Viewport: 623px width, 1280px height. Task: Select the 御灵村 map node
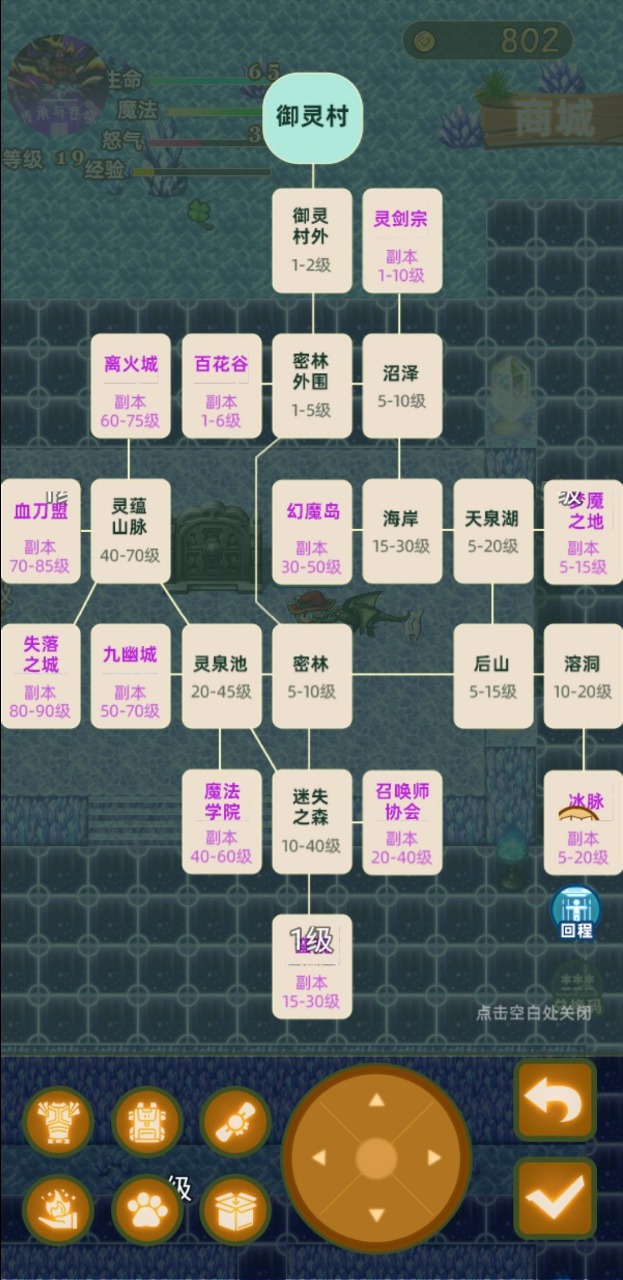coord(312,117)
